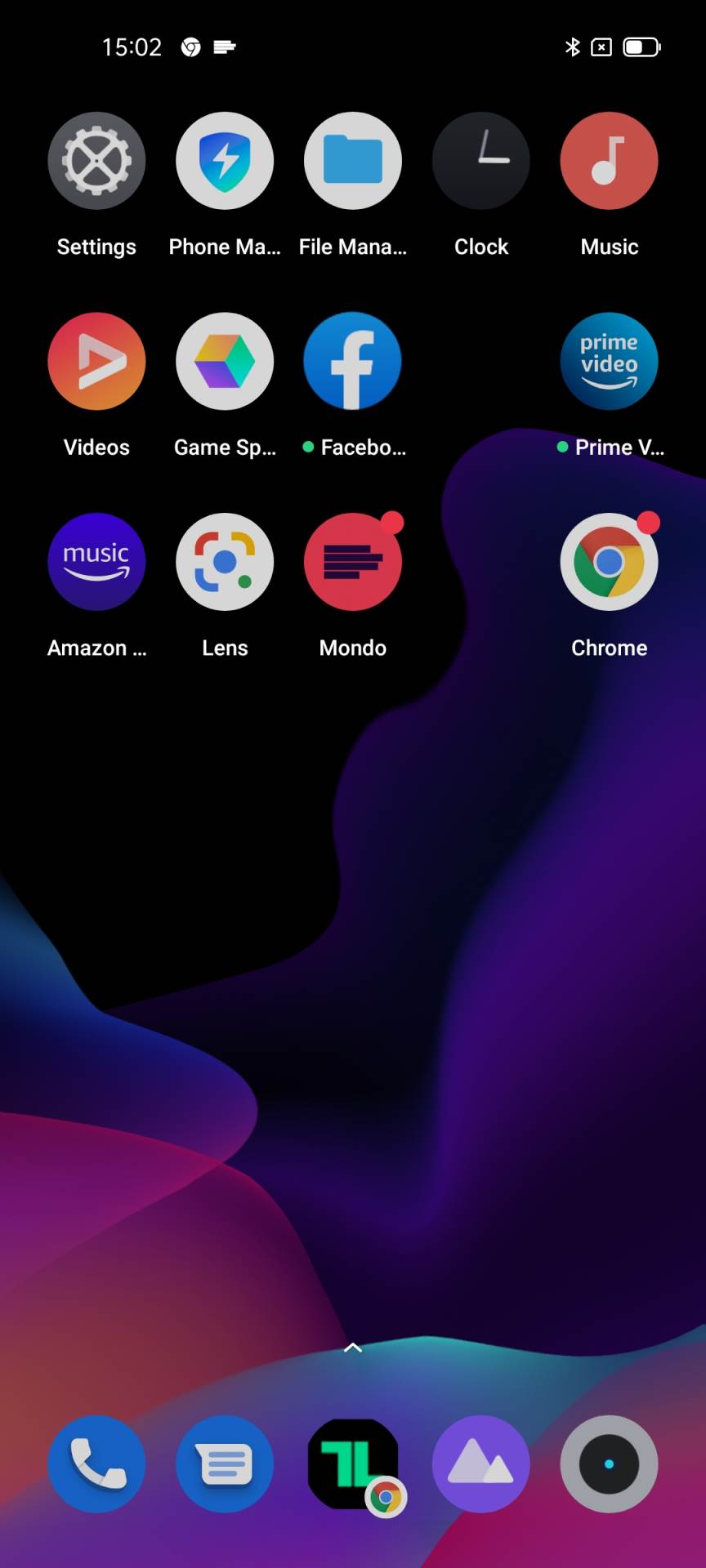
Task: Launch Phone Manager
Action: pos(225,162)
